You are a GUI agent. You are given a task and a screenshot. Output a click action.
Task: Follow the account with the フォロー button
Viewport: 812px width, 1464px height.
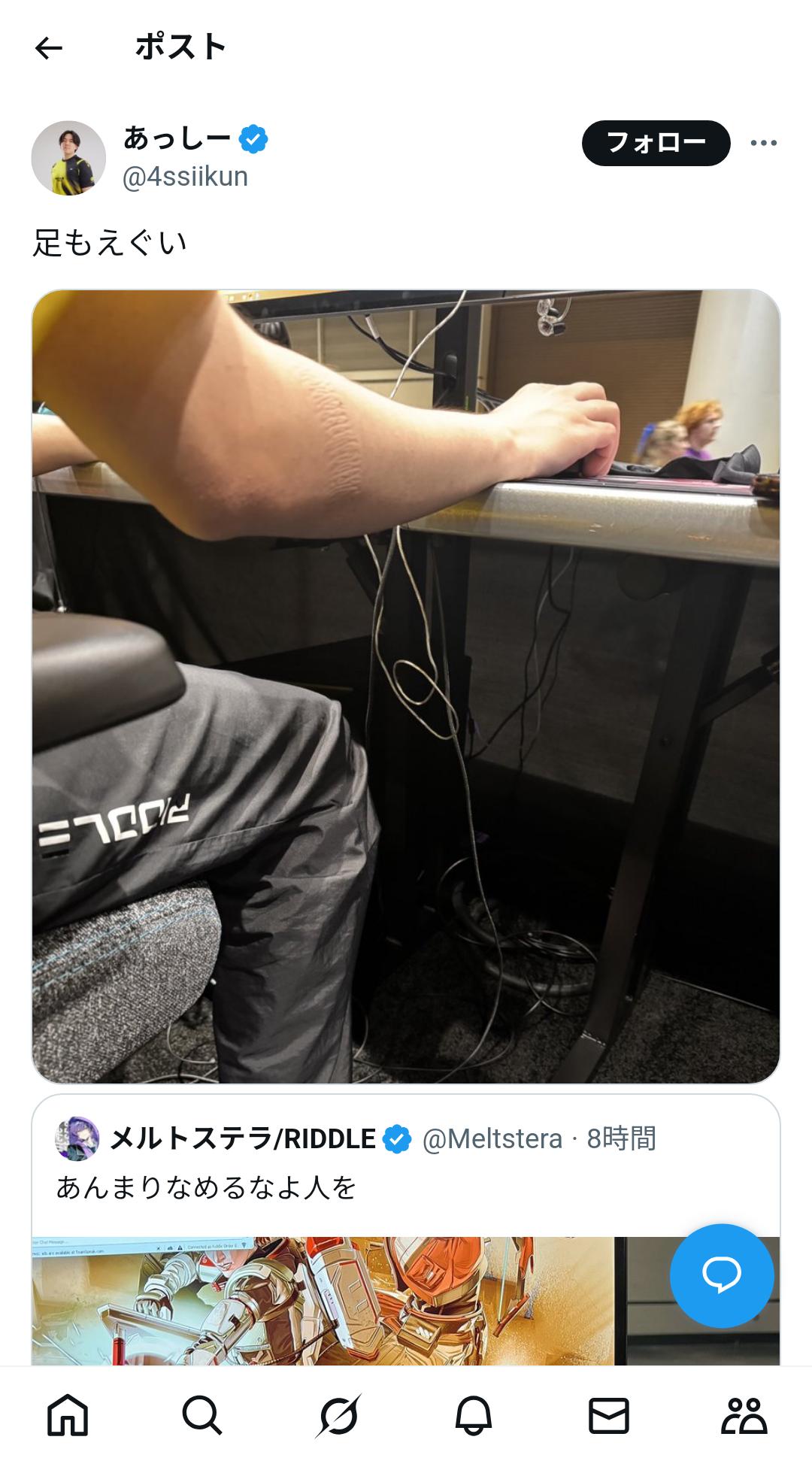click(656, 143)
